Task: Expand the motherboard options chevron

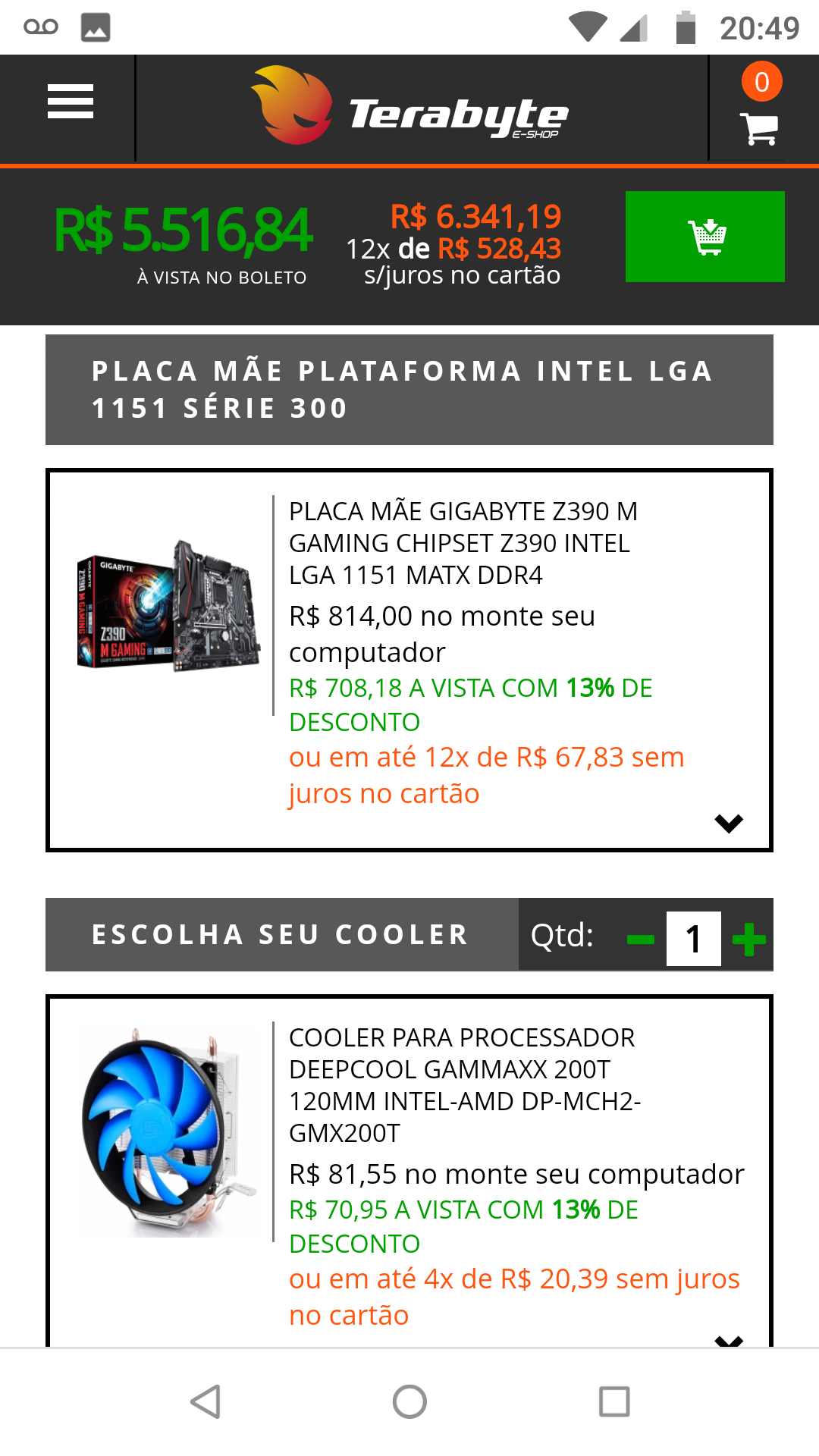Action: pyautogui.click(x=729, y=823)
